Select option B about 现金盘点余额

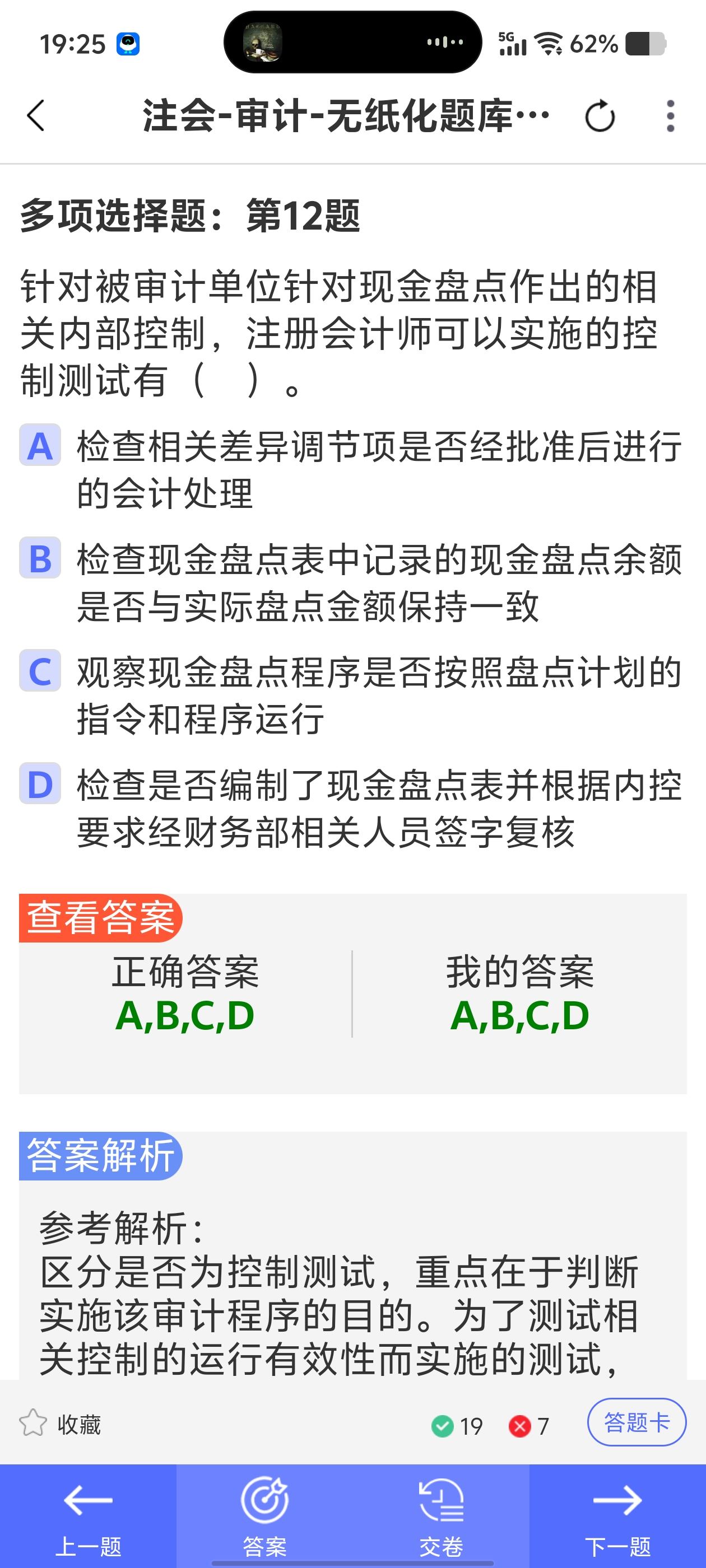coord(40,558)
